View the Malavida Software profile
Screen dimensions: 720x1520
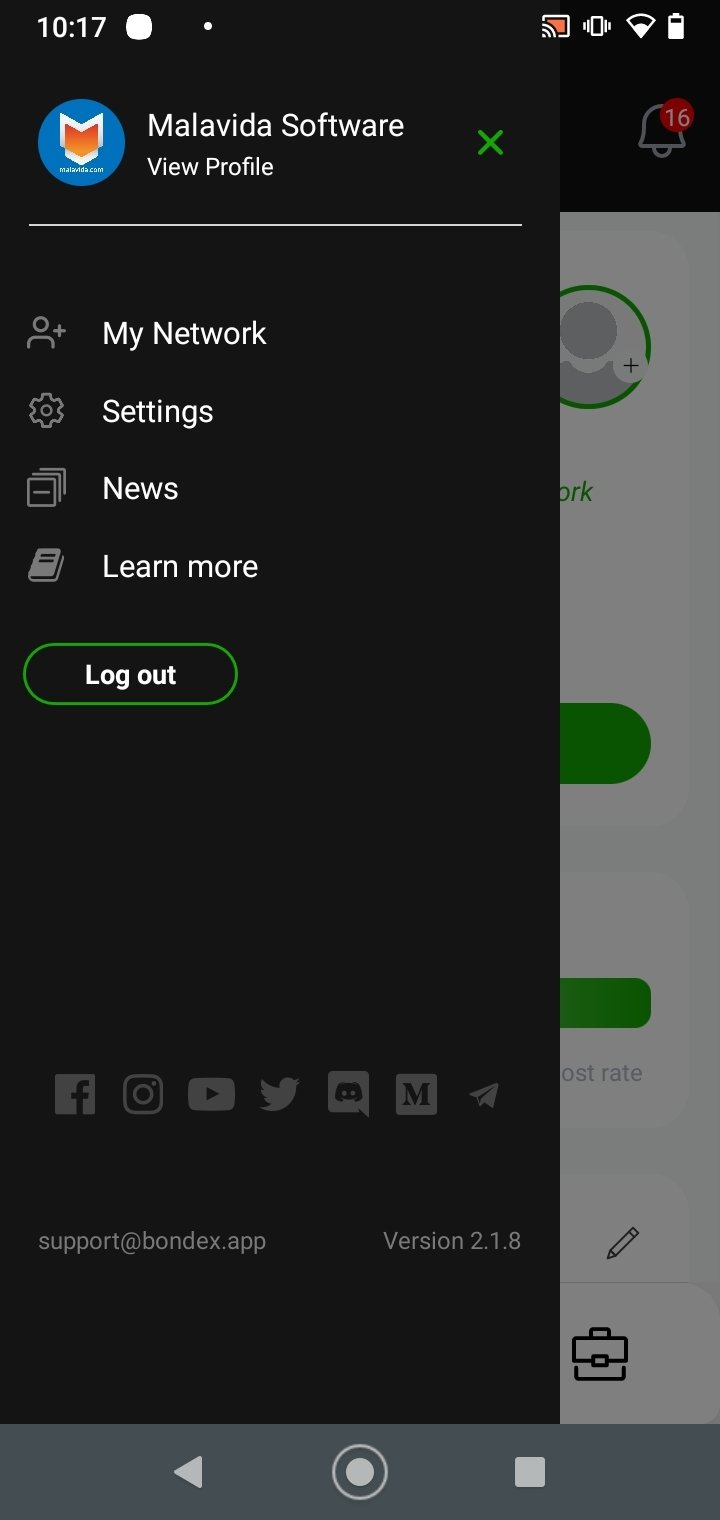(210, 167)
